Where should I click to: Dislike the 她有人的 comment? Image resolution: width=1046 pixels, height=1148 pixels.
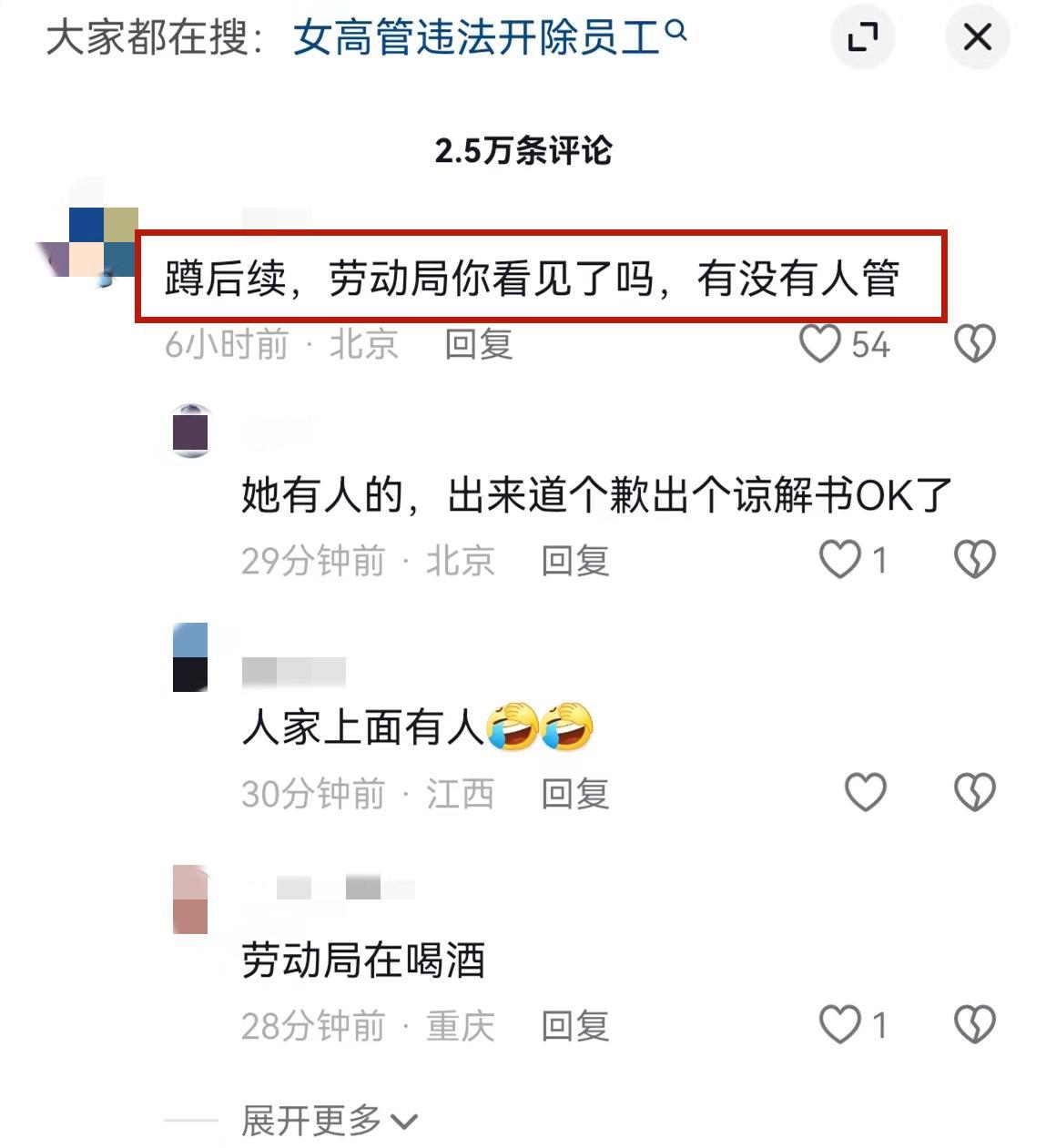[974, 560]
